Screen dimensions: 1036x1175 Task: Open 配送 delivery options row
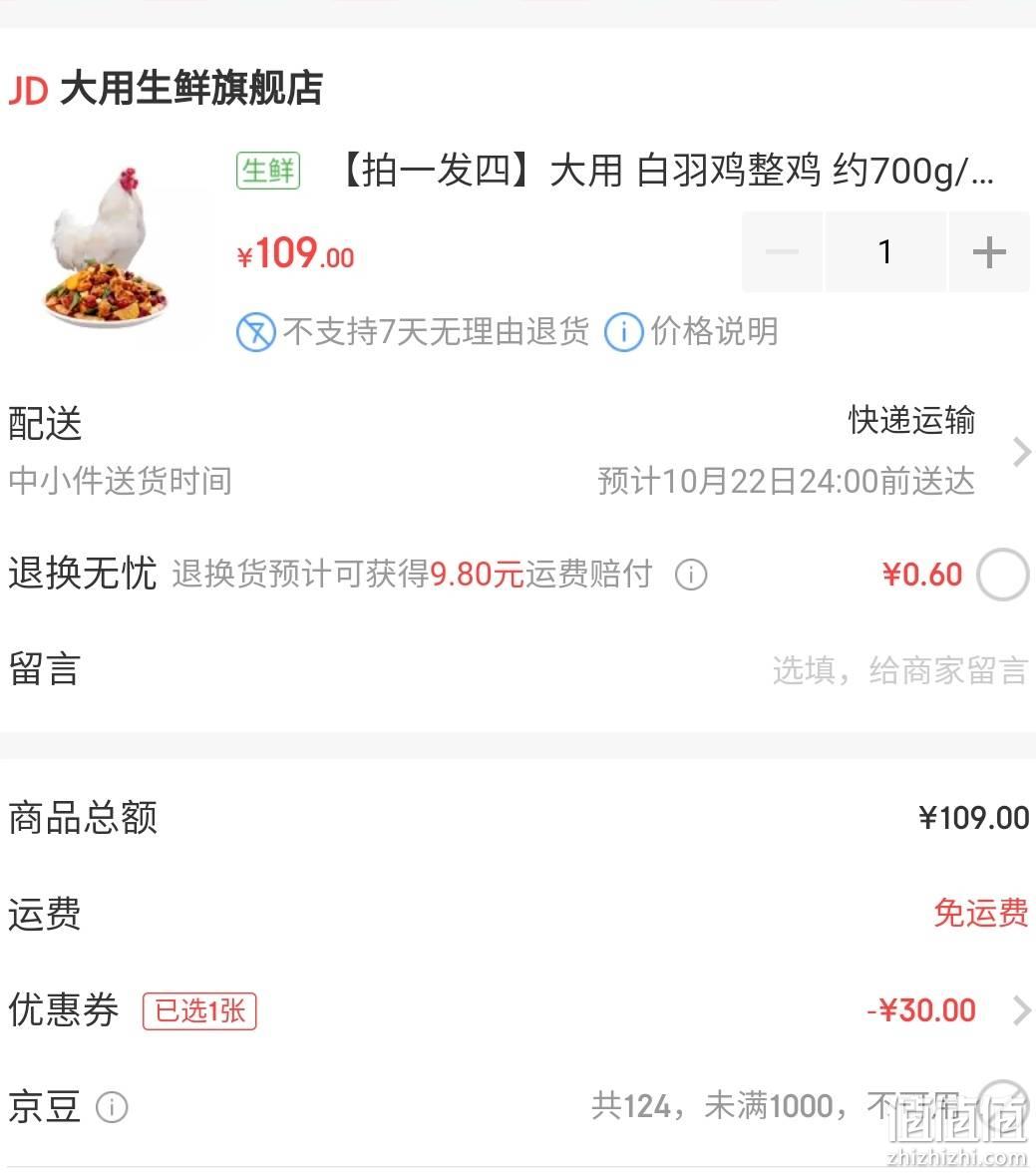coord(518,451)
